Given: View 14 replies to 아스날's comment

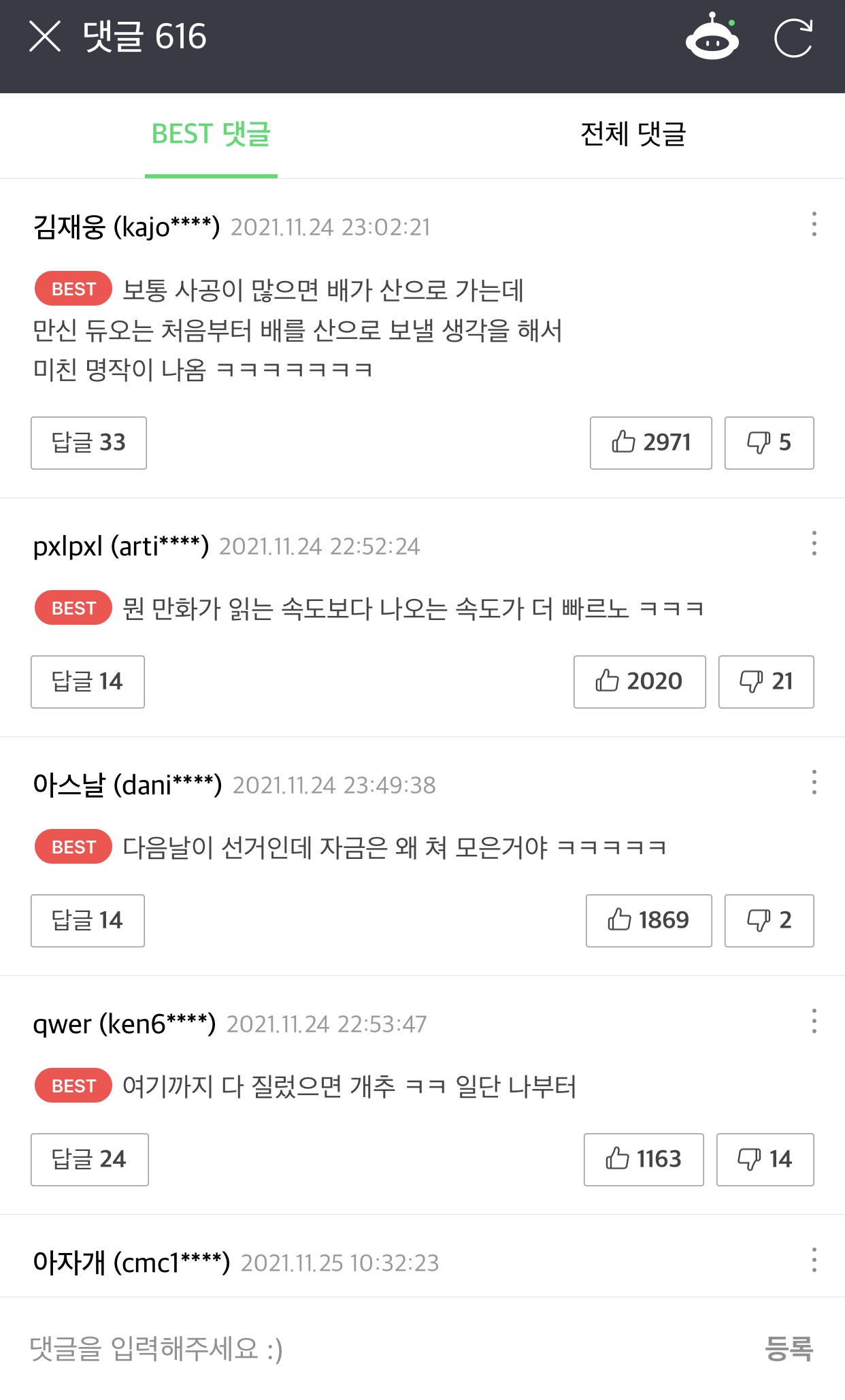Looking at the screenshot, I should point(88,921).
